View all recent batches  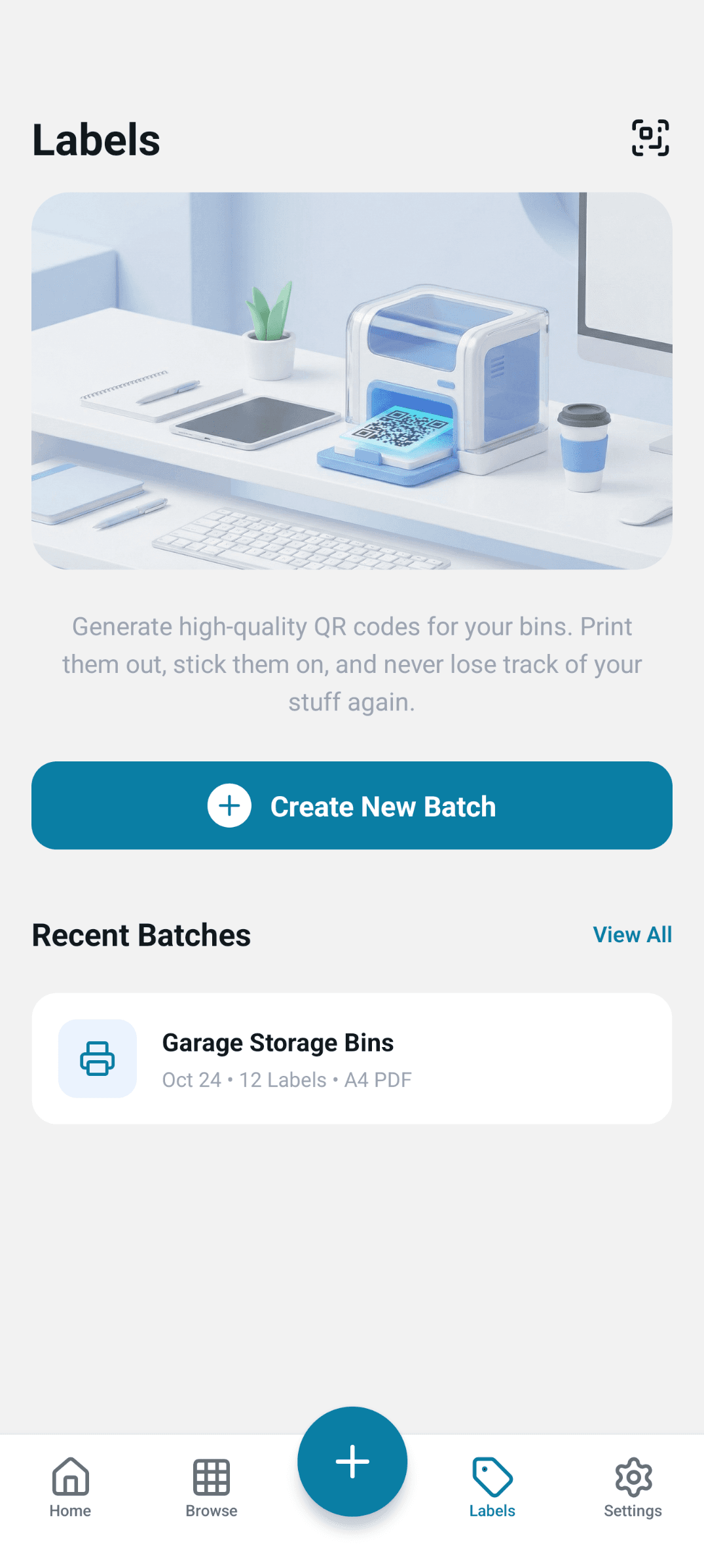coord(632,934)
